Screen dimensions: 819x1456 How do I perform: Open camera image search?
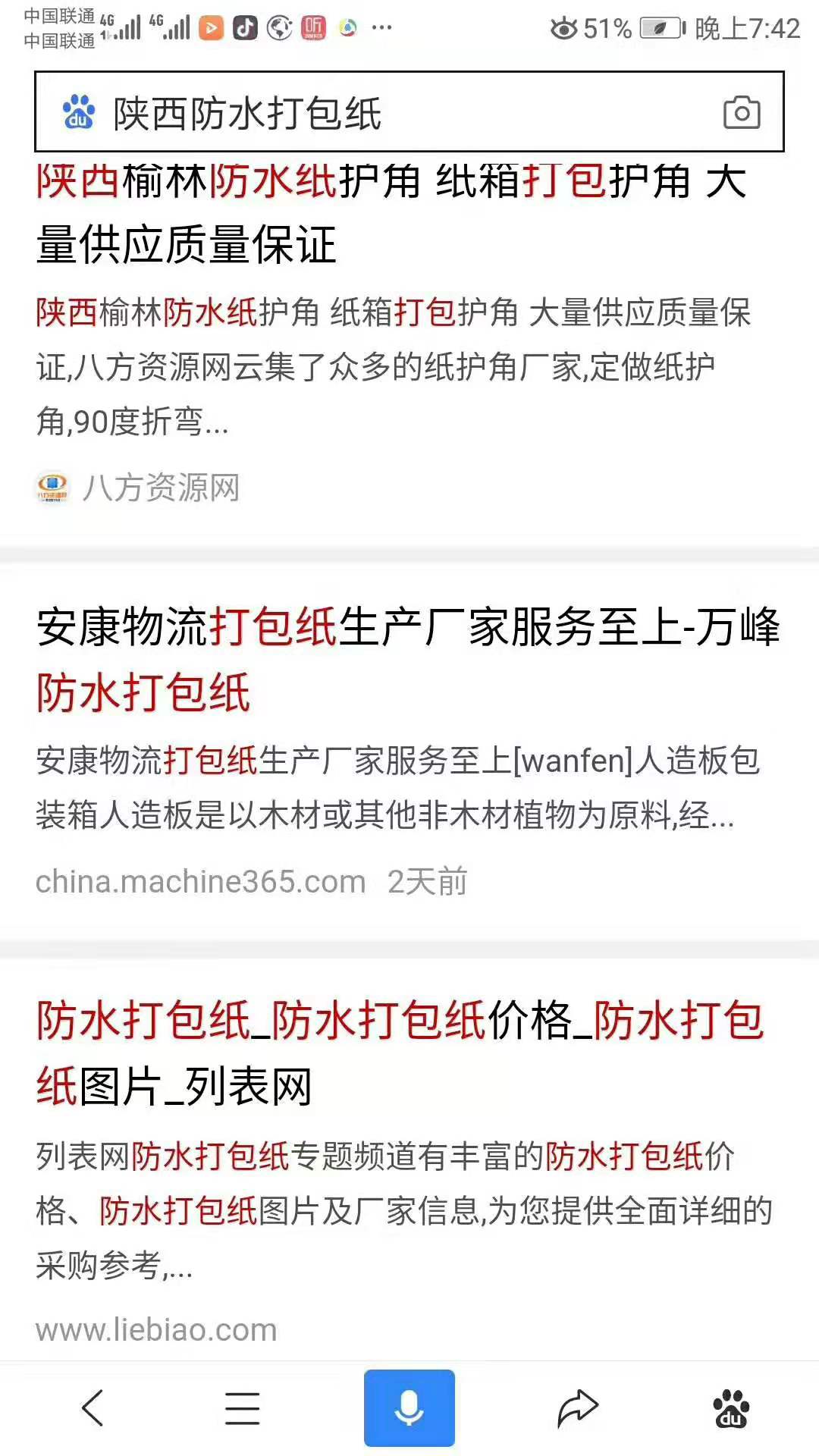(742, 114)
